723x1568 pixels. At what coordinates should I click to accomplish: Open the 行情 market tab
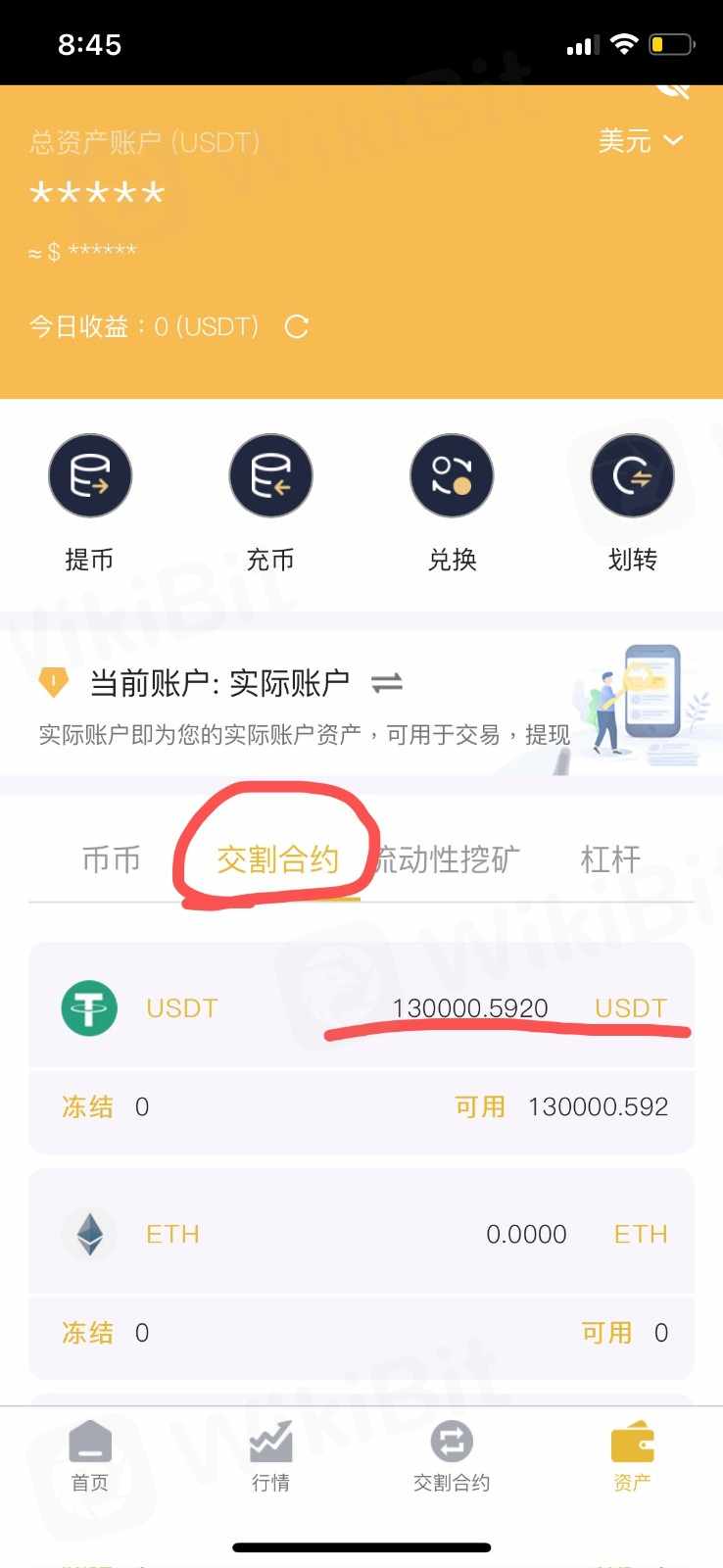pos(270,1455)
